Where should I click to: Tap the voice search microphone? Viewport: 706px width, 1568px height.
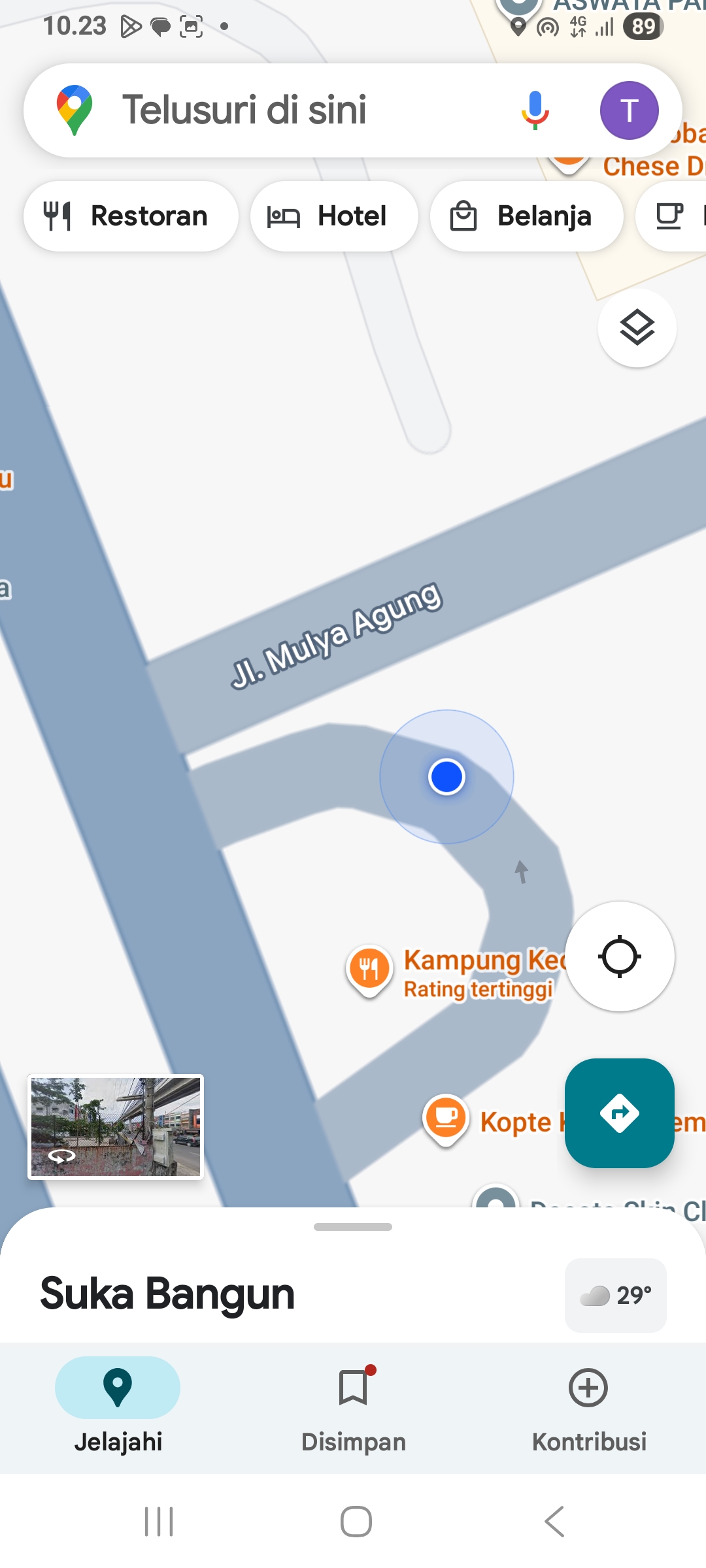pyautogui.click(x=535, y=109)
